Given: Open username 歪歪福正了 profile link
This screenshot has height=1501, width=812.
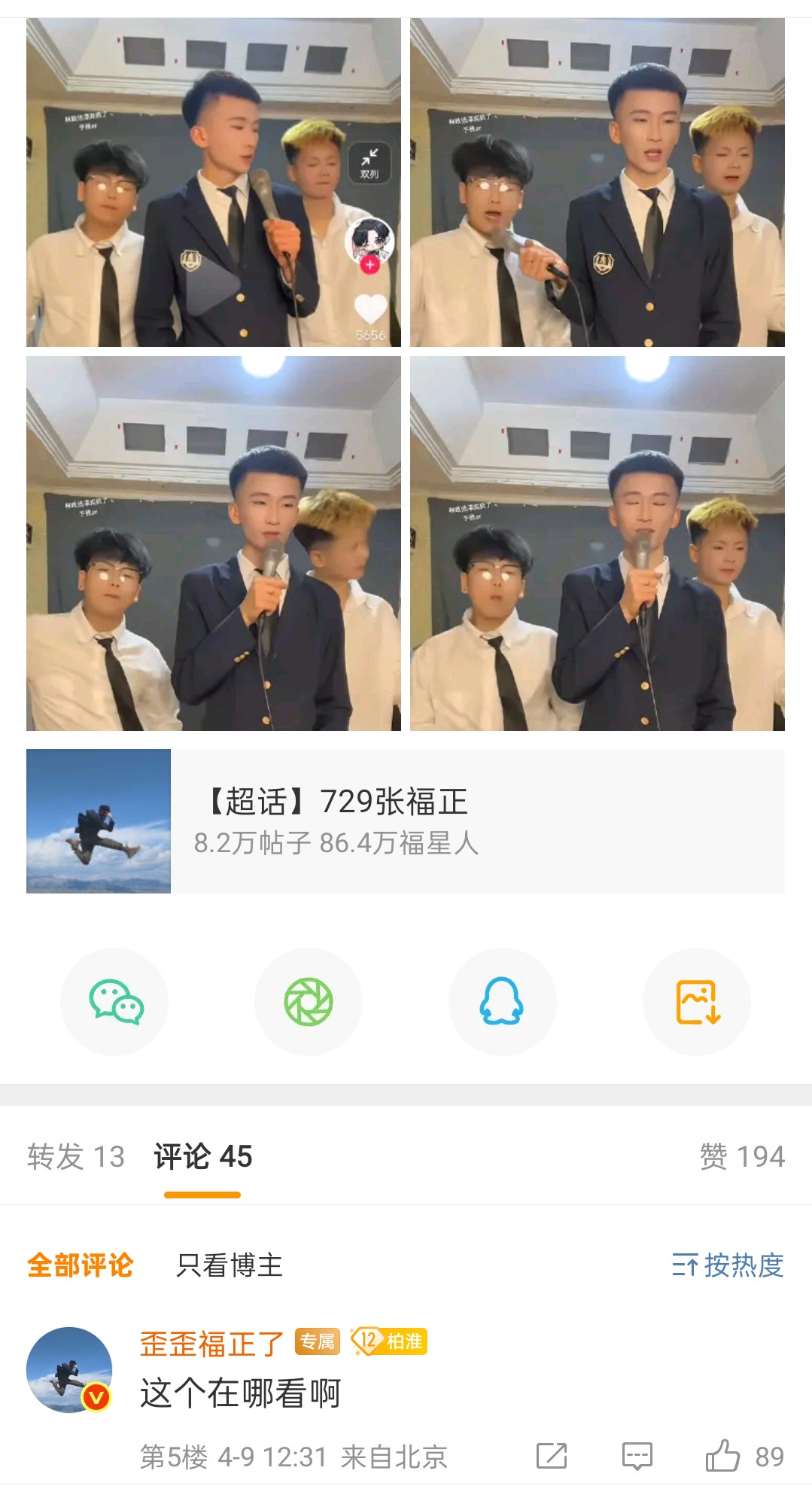Looking at the screenshot, I should 211,1344.
